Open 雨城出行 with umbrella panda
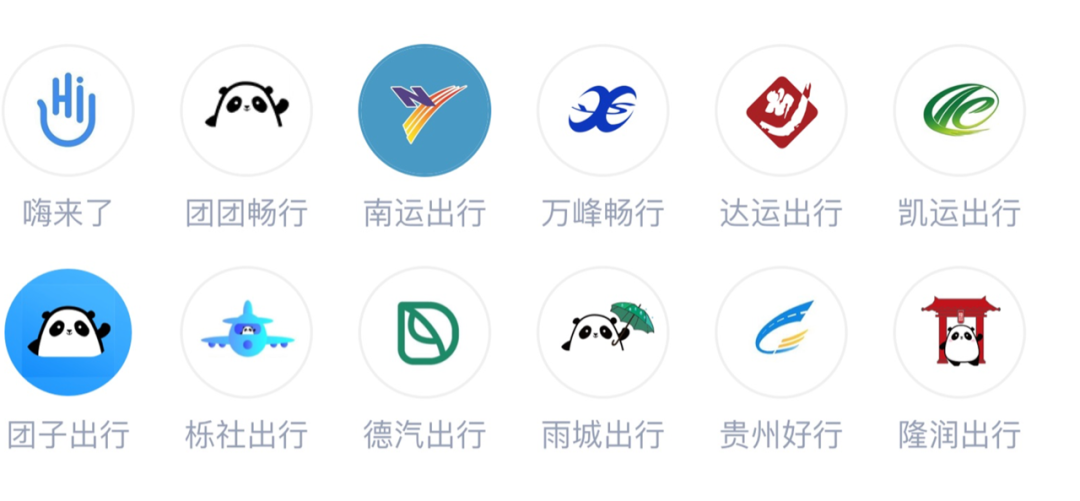Viewport: 1080px width, 501px height. tap(603, 332)
